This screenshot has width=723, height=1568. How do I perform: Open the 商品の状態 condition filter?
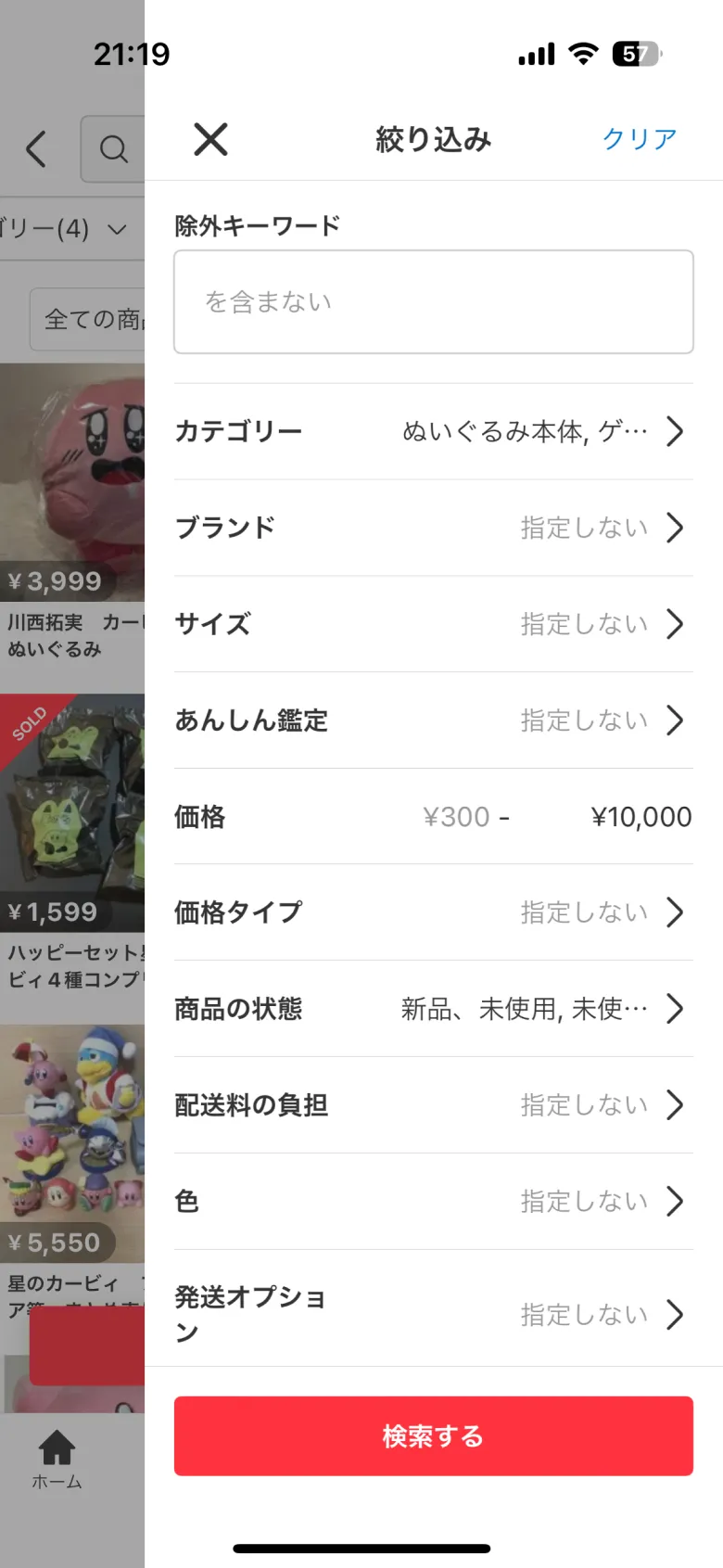(433, 1009)
